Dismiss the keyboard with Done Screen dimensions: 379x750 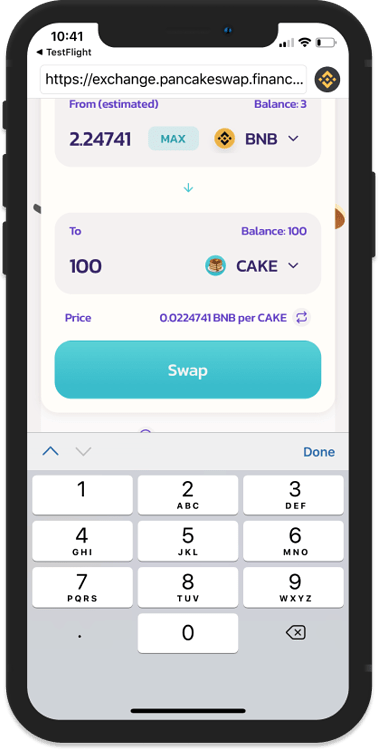(x=319, y=452)
